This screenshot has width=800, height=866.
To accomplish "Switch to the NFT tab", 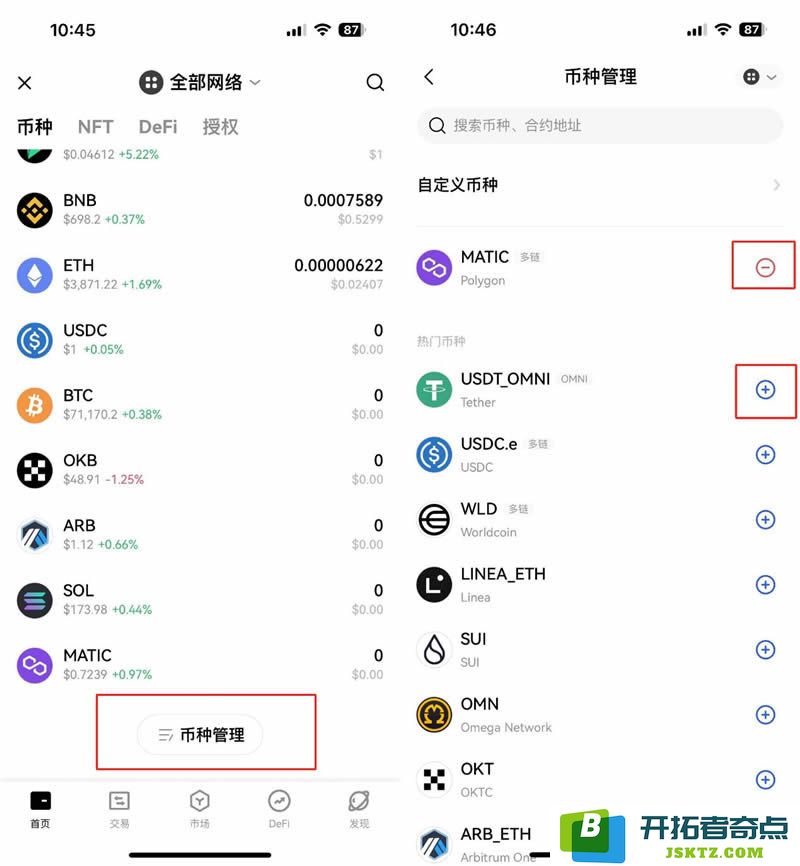I will (95, 127).
